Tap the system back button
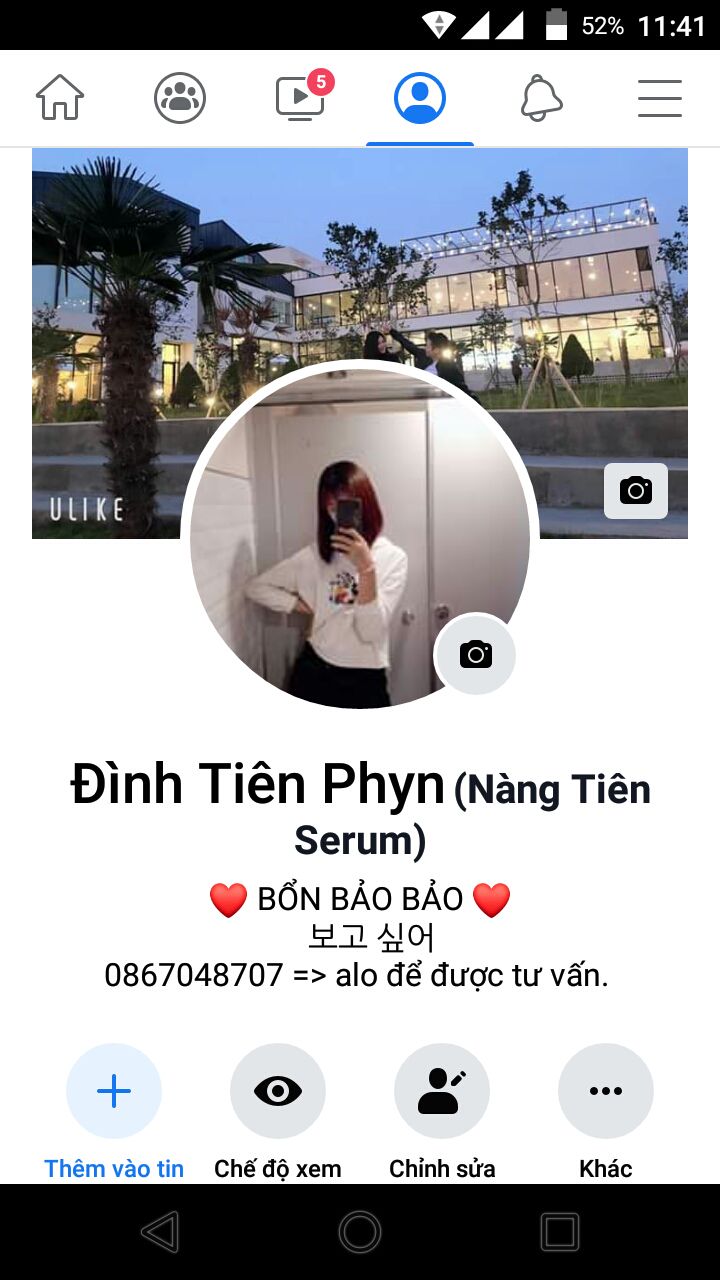720x1280 pixels. coord(160,1232)
